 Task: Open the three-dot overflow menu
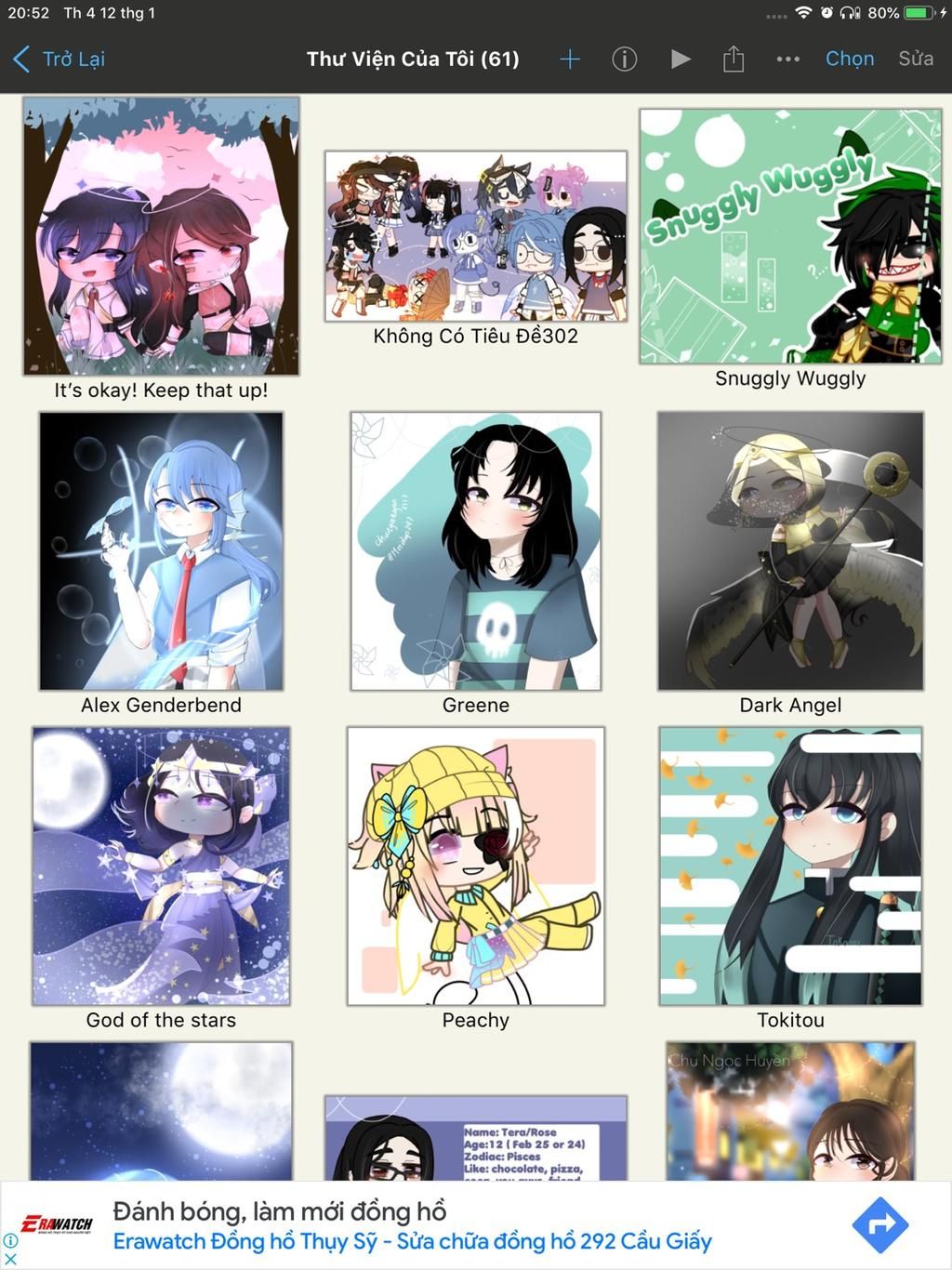click(x=788, y=60)
